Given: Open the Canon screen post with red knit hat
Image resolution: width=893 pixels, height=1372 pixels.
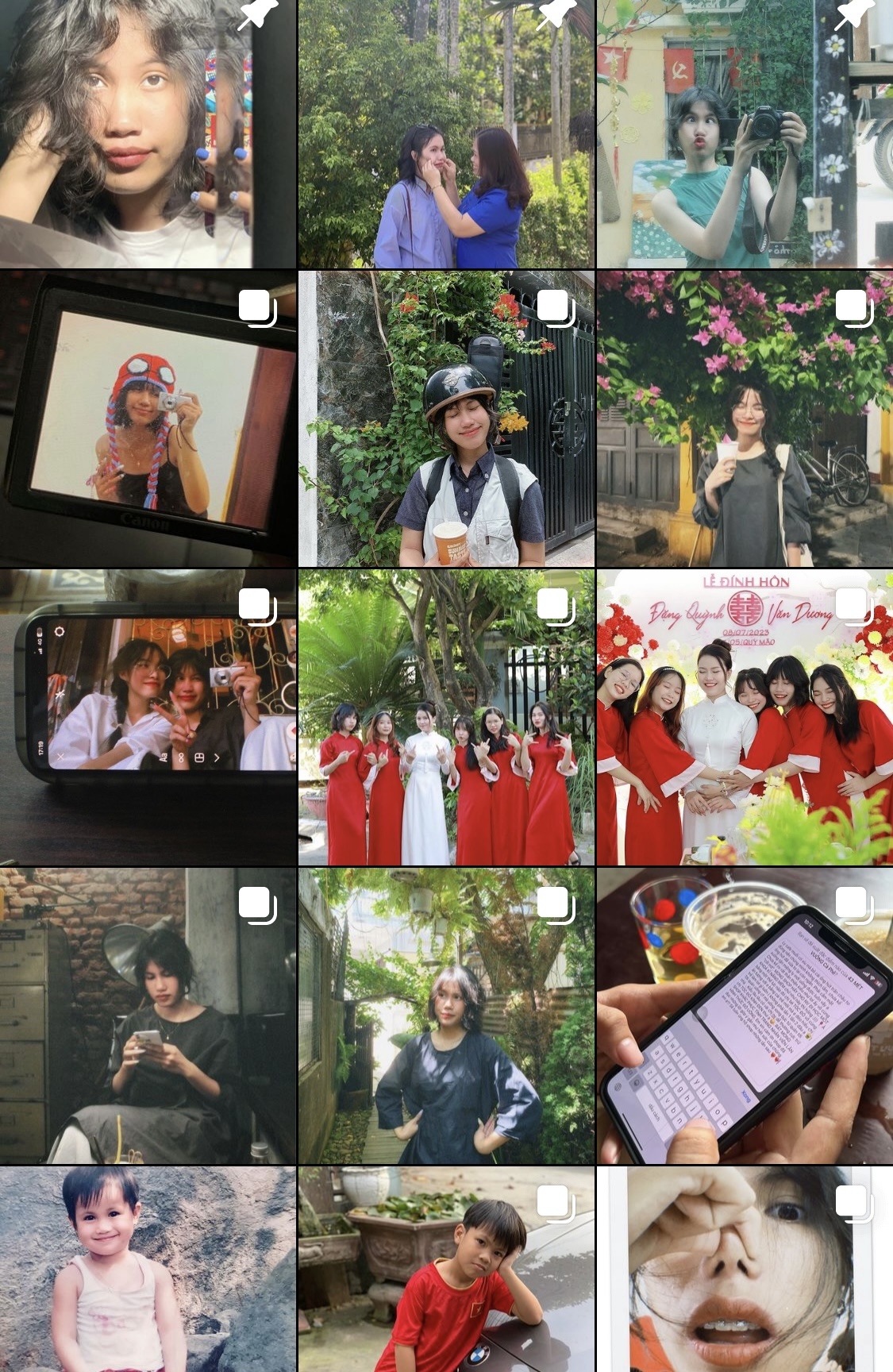Looking at the screenshot, I should pos(148,418).
